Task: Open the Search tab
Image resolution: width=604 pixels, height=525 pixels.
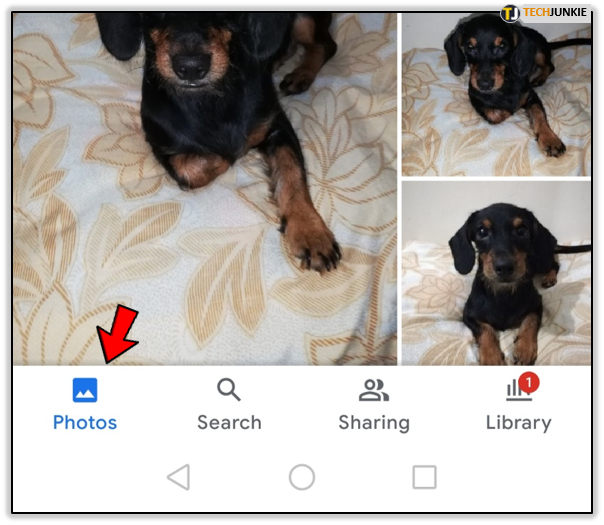Action: 229,405
